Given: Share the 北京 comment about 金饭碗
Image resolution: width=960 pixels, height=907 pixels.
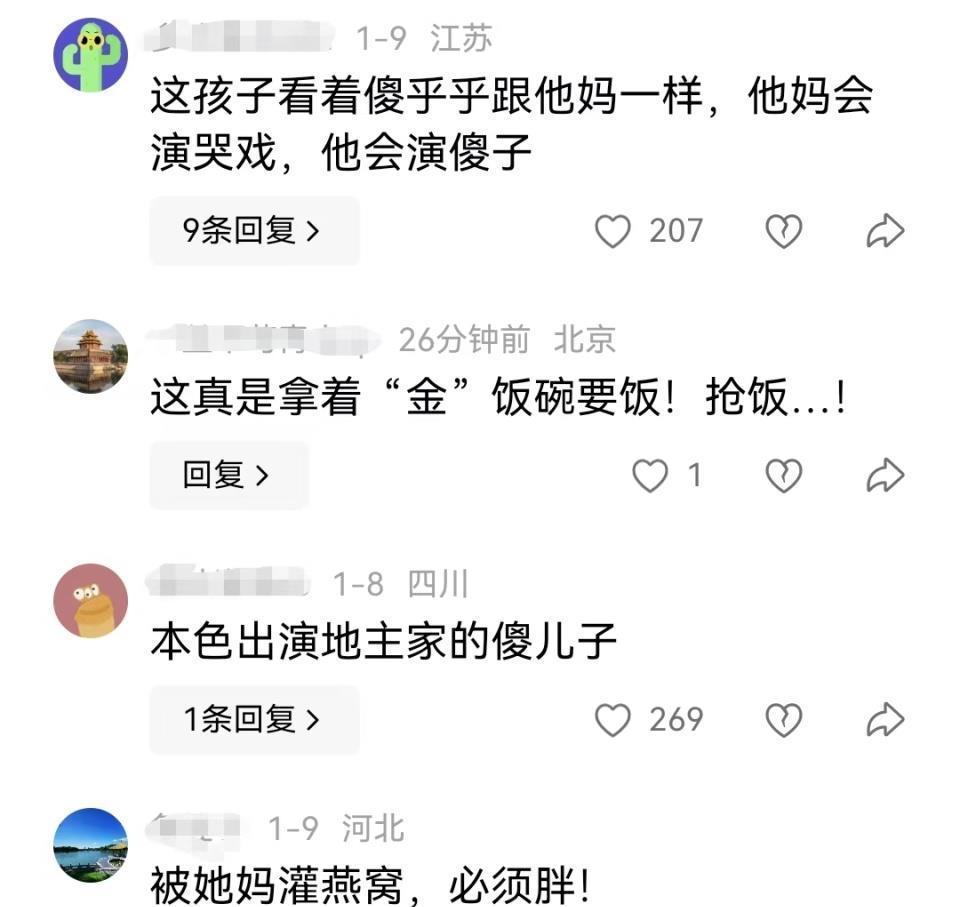Looking at the screenshot, I should point(885,476).
